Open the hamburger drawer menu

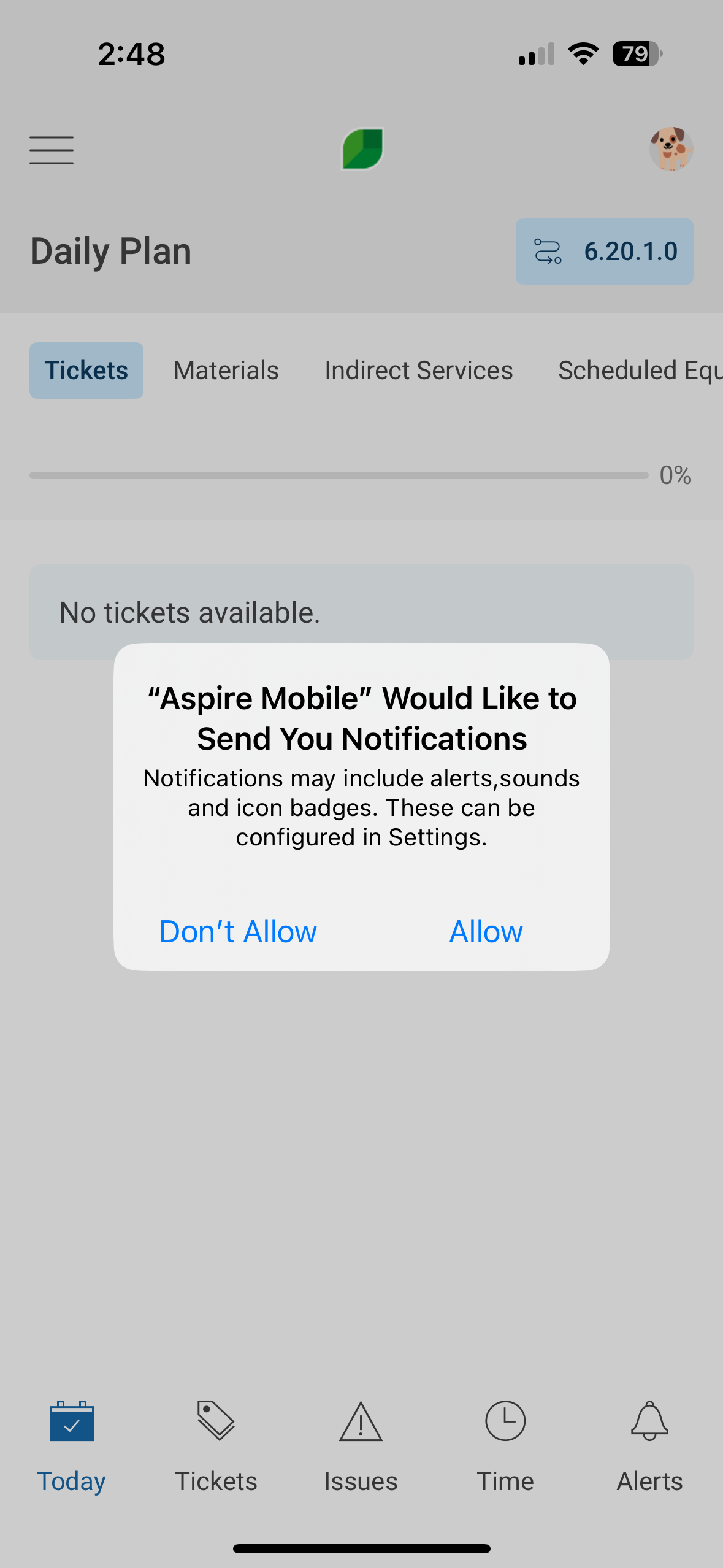52,150
